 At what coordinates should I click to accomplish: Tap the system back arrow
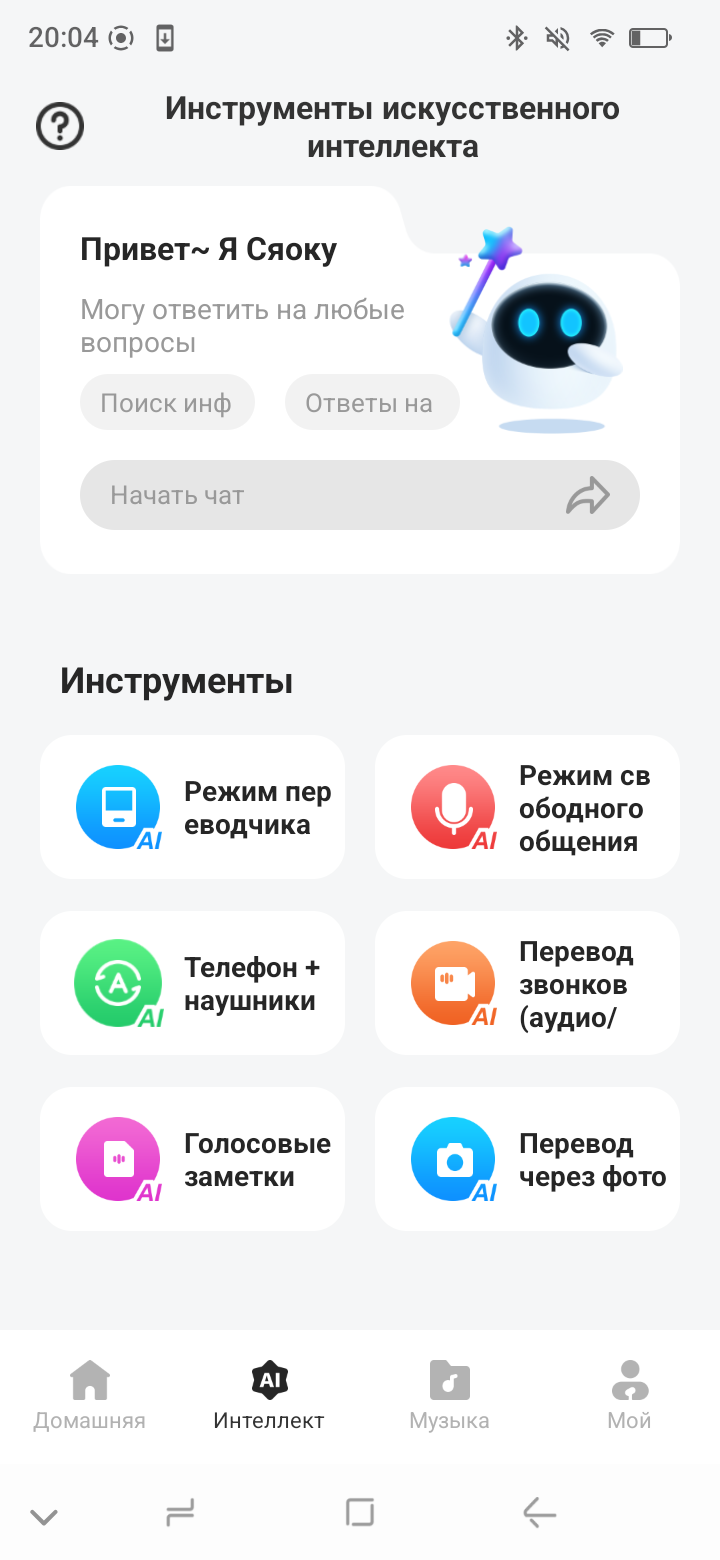click(x=540, y=1514)
